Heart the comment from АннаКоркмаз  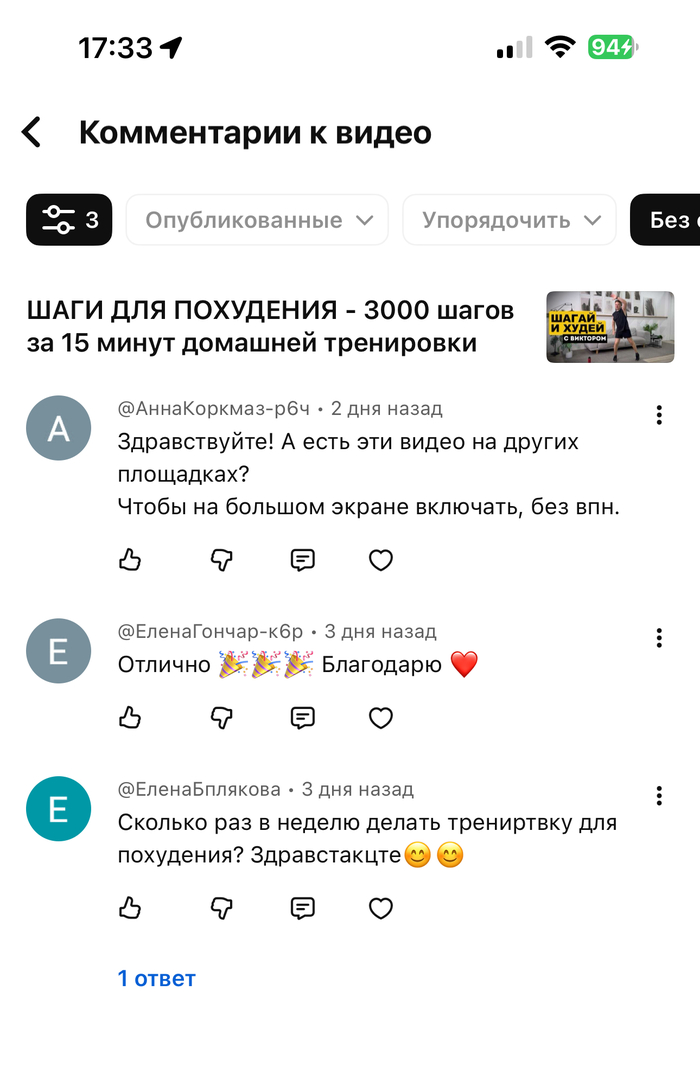click(x=381, y=560)
